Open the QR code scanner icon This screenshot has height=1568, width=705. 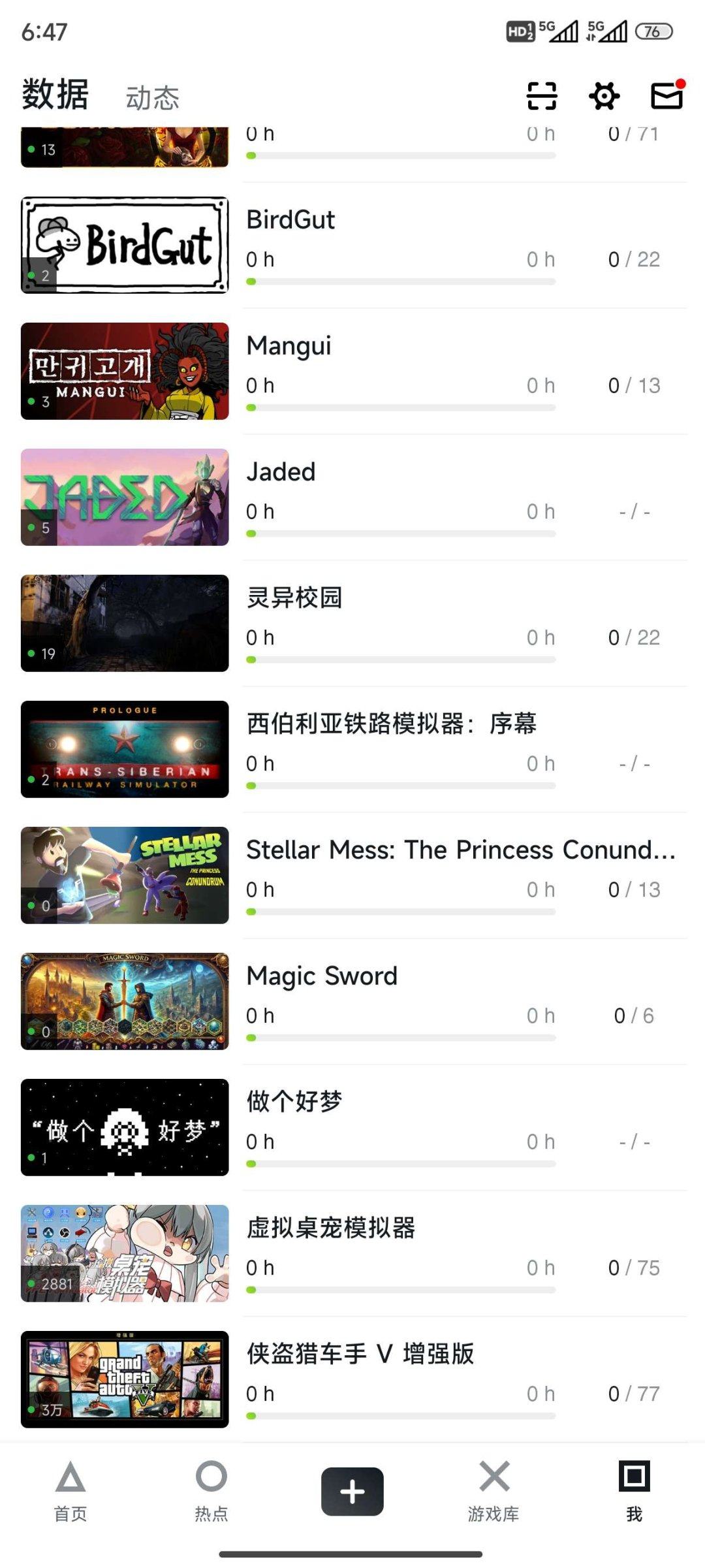point(539,95)
